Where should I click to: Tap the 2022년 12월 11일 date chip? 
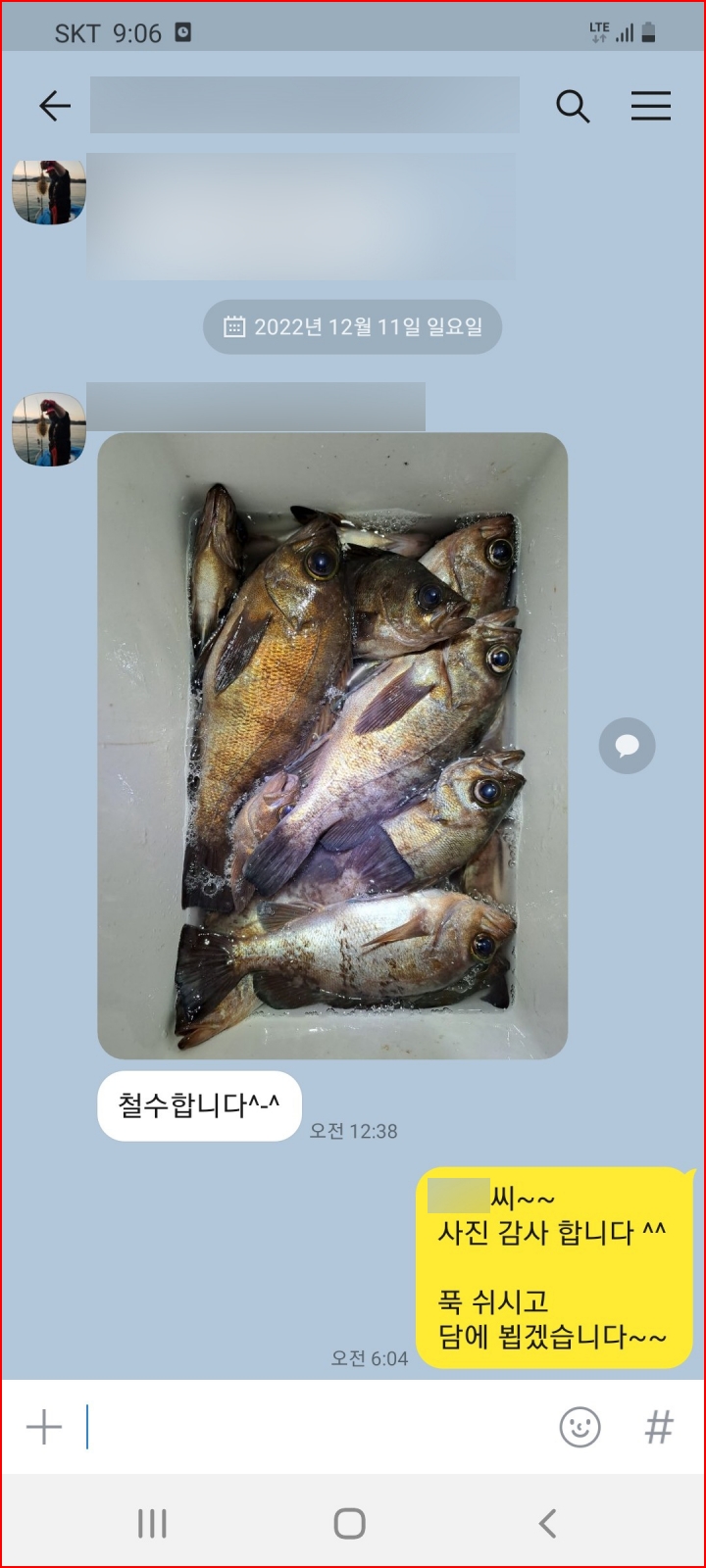click(352, 327)
